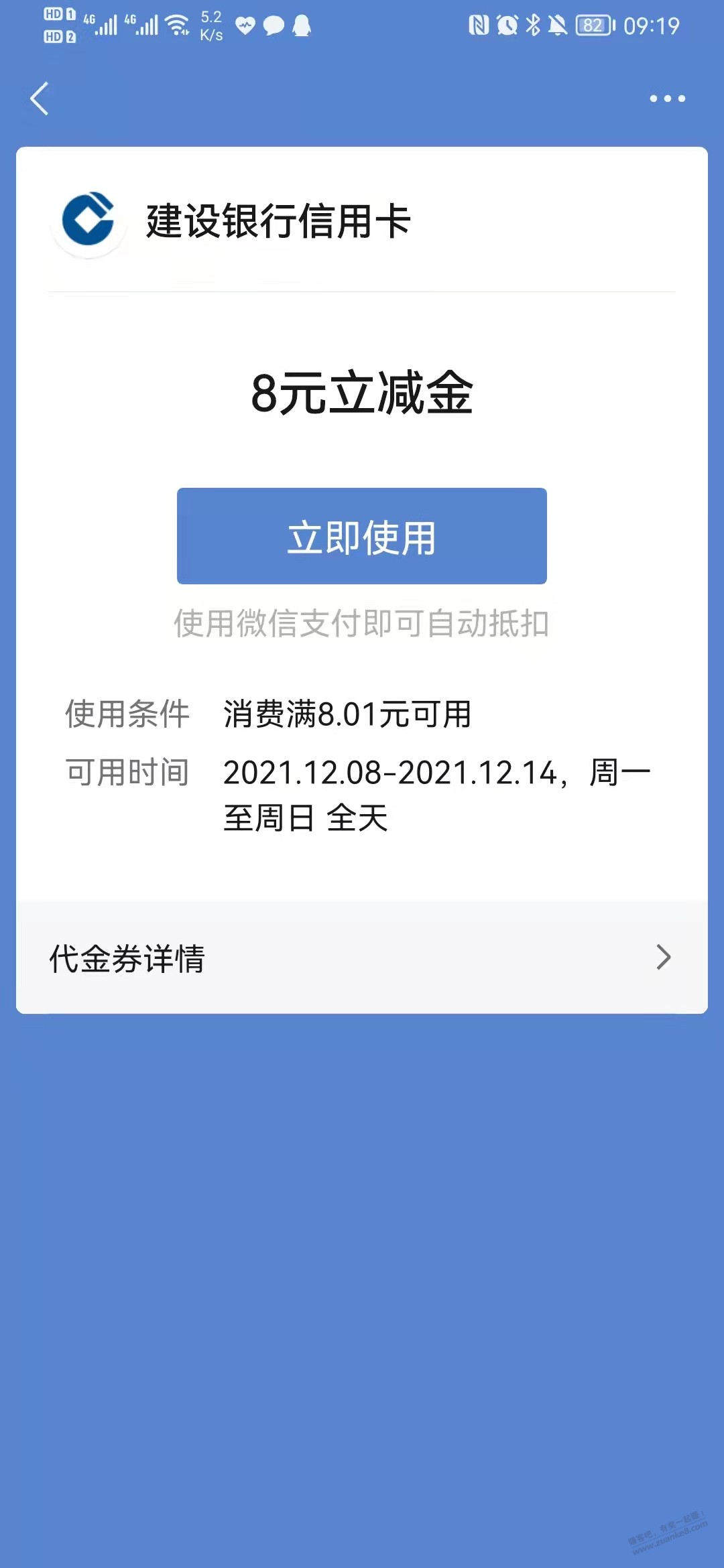
Task: Tap the 立即使用 button
Action: (x=362, y=536)
